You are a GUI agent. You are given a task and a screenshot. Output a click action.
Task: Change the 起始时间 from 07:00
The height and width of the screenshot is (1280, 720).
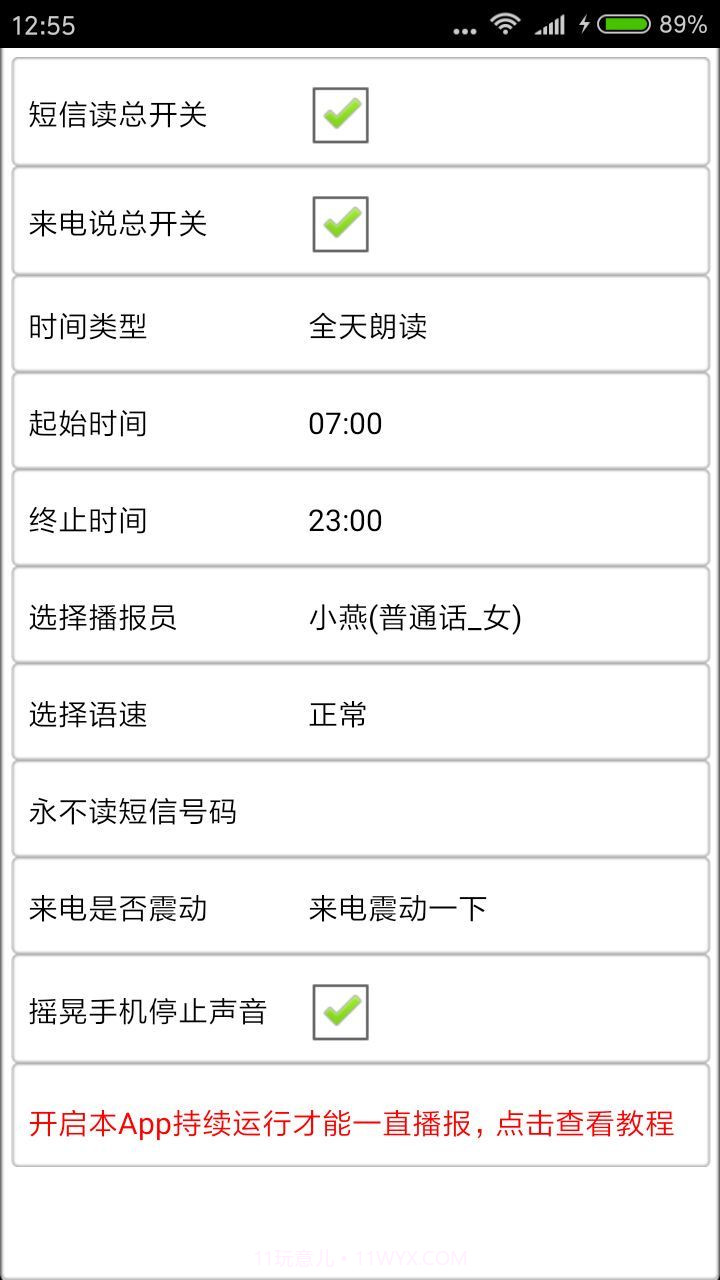click(360, 422)
